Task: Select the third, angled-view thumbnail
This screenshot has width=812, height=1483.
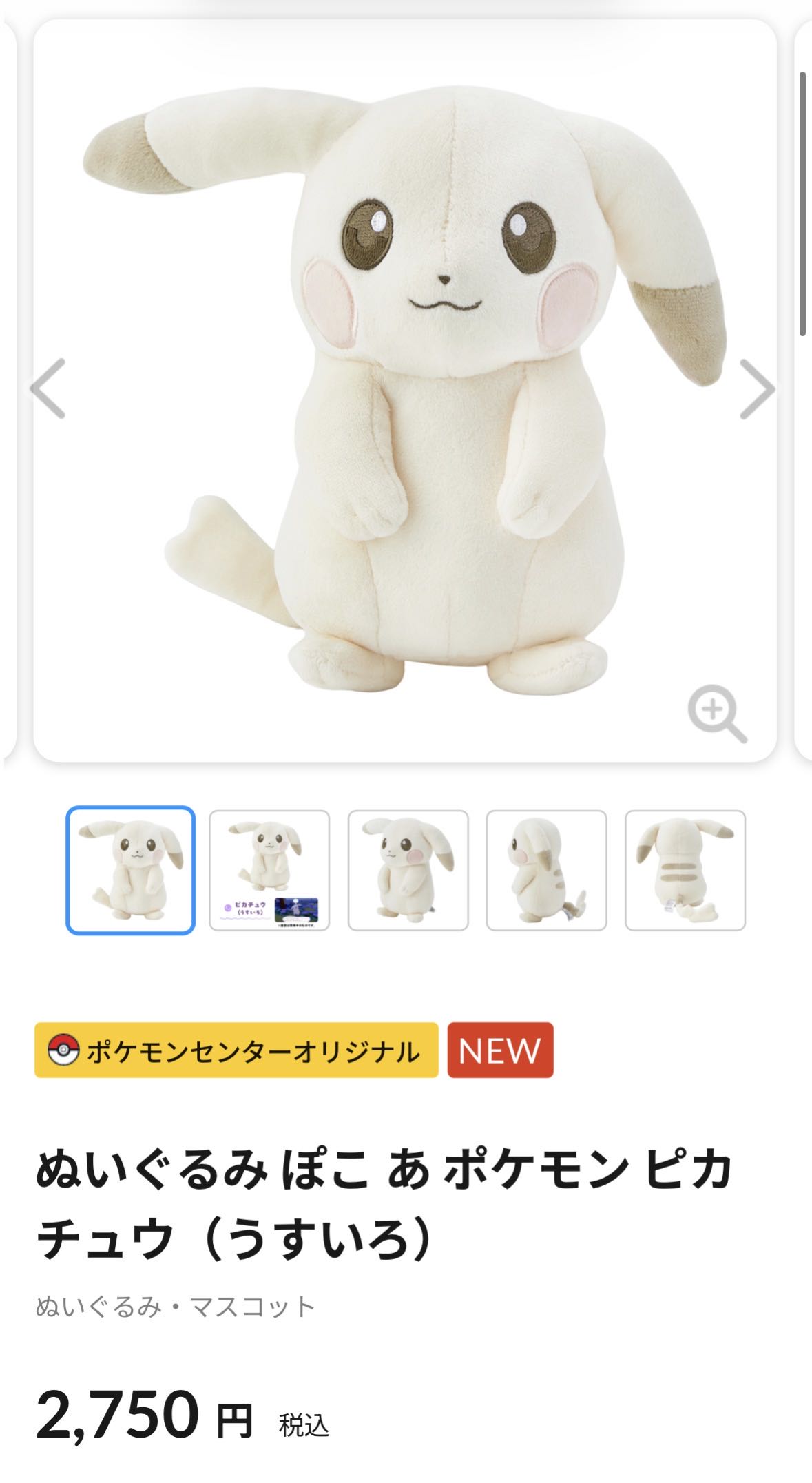Action: [x=408, y=870]
